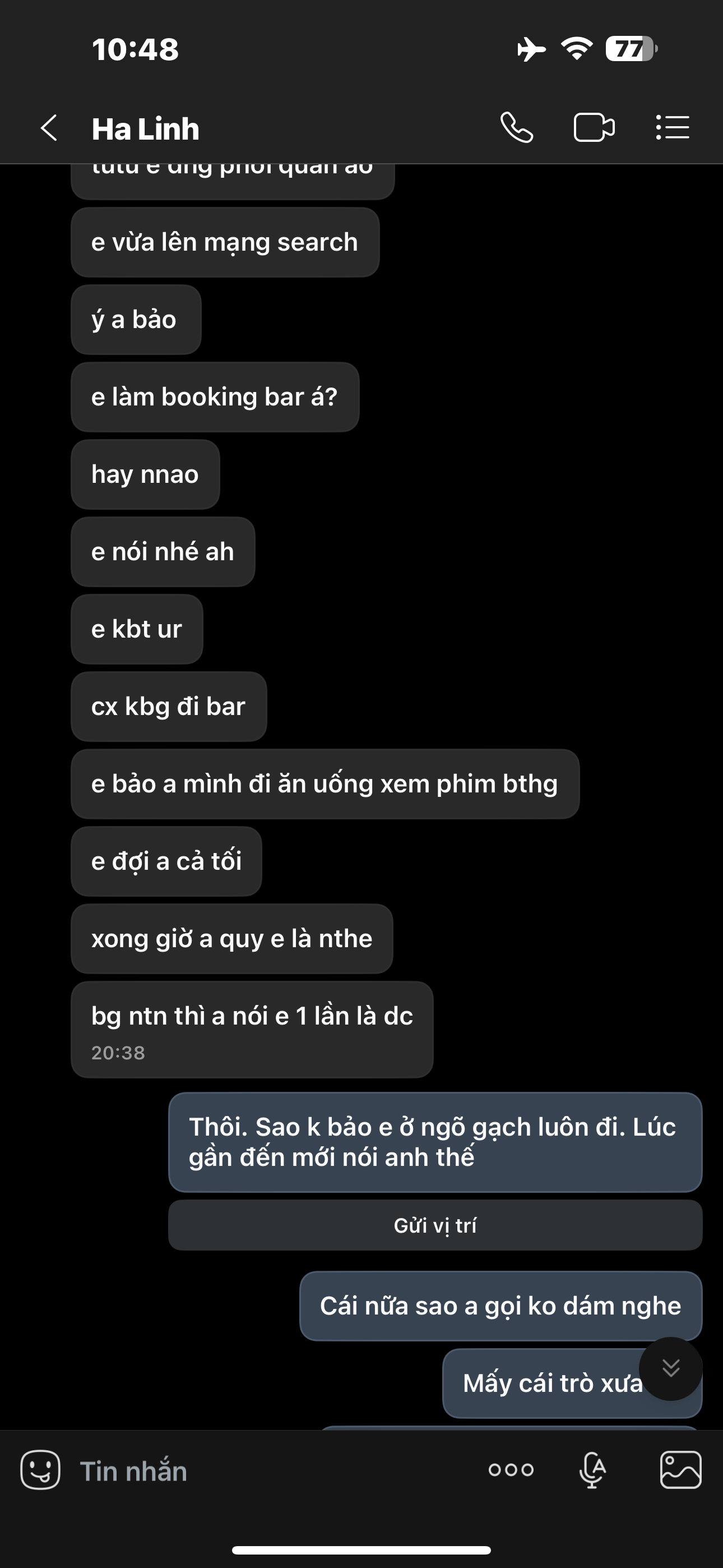Go back from Ha Linh chat

click(49, 128)
